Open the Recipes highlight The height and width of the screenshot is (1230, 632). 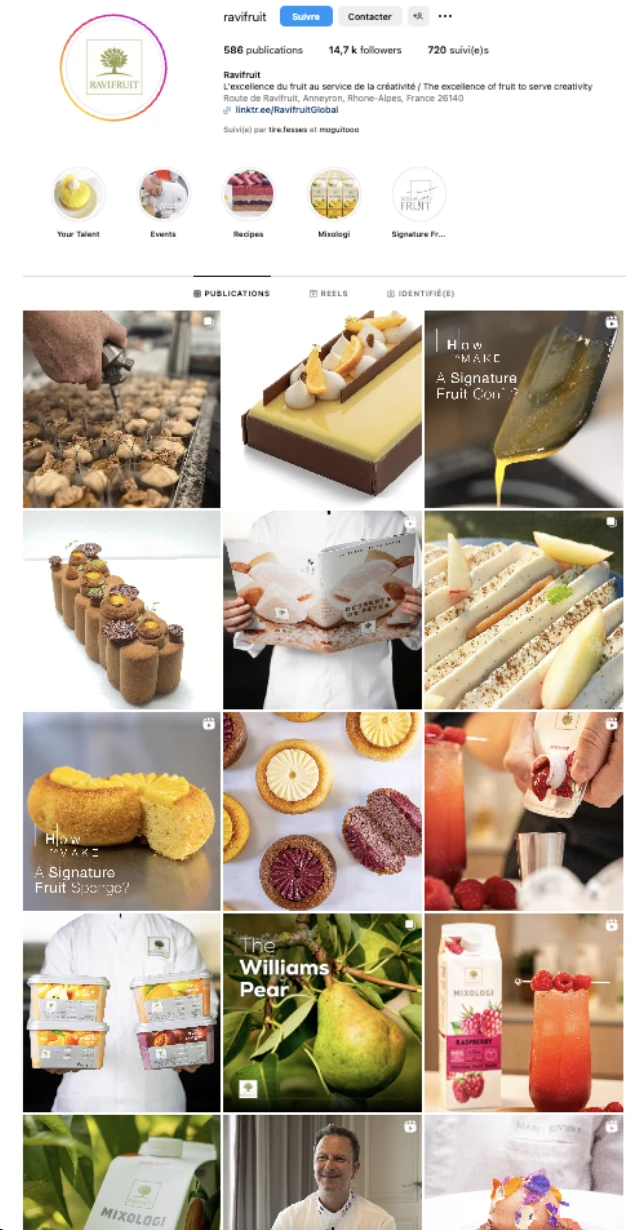[x=248, y=194]
